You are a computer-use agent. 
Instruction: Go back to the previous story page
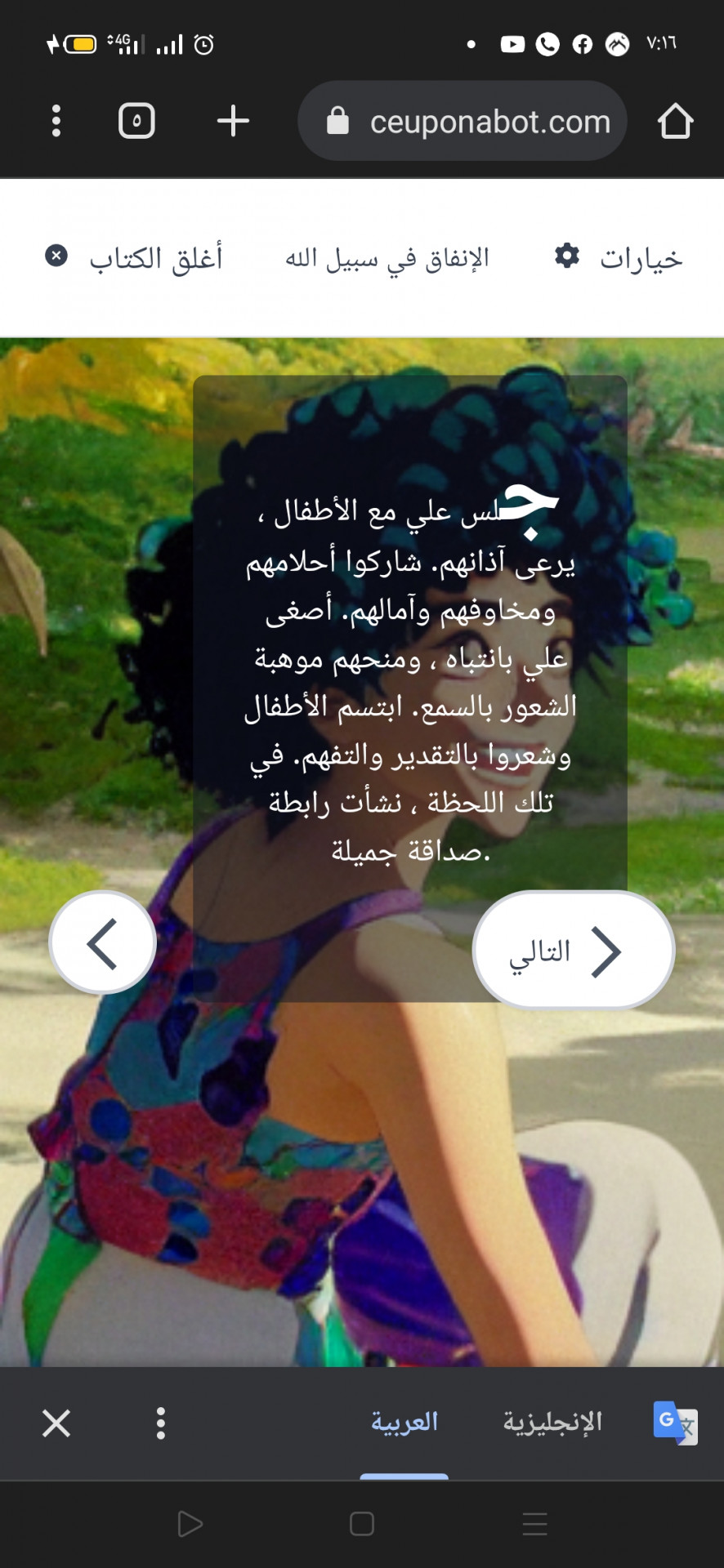point(103,942)
